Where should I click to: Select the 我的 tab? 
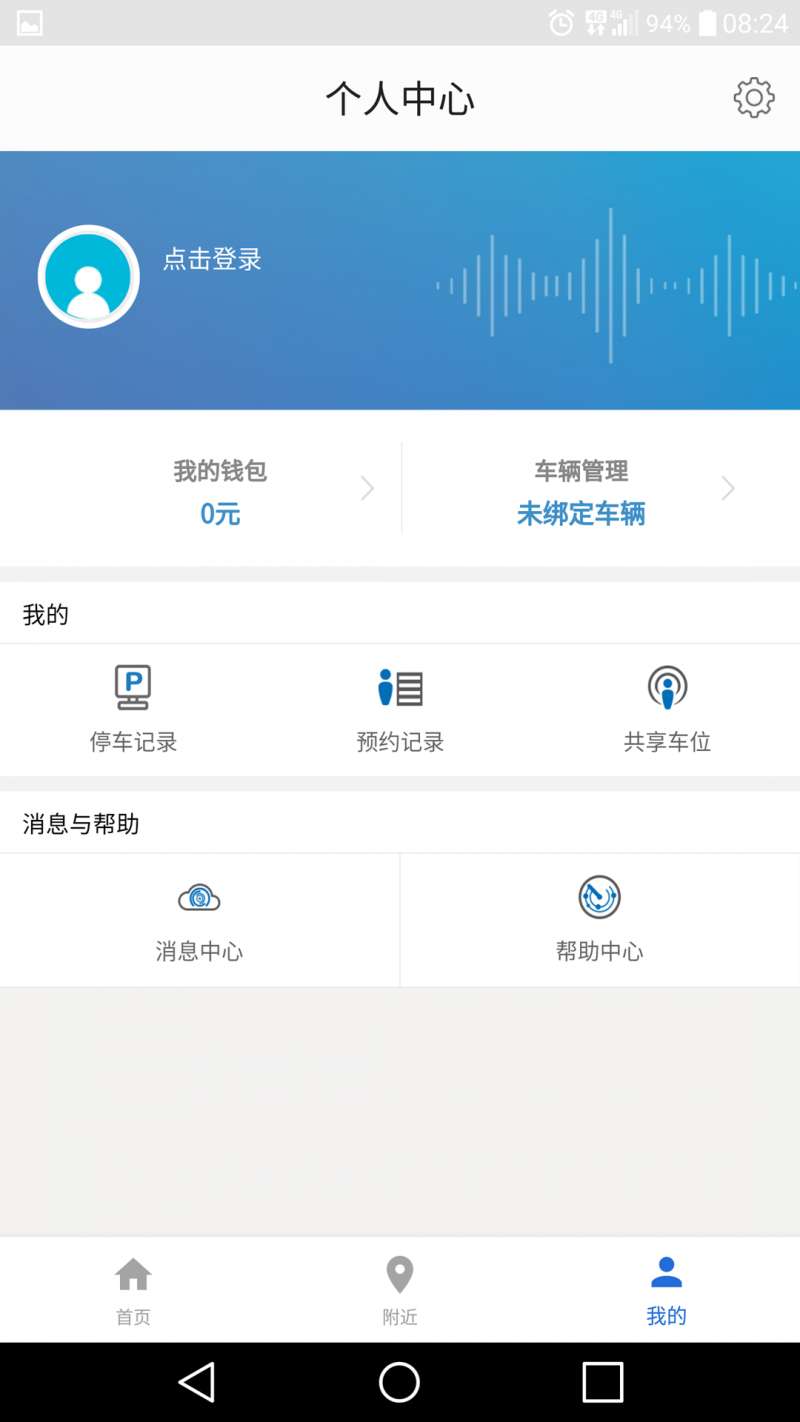(666, 1290)
